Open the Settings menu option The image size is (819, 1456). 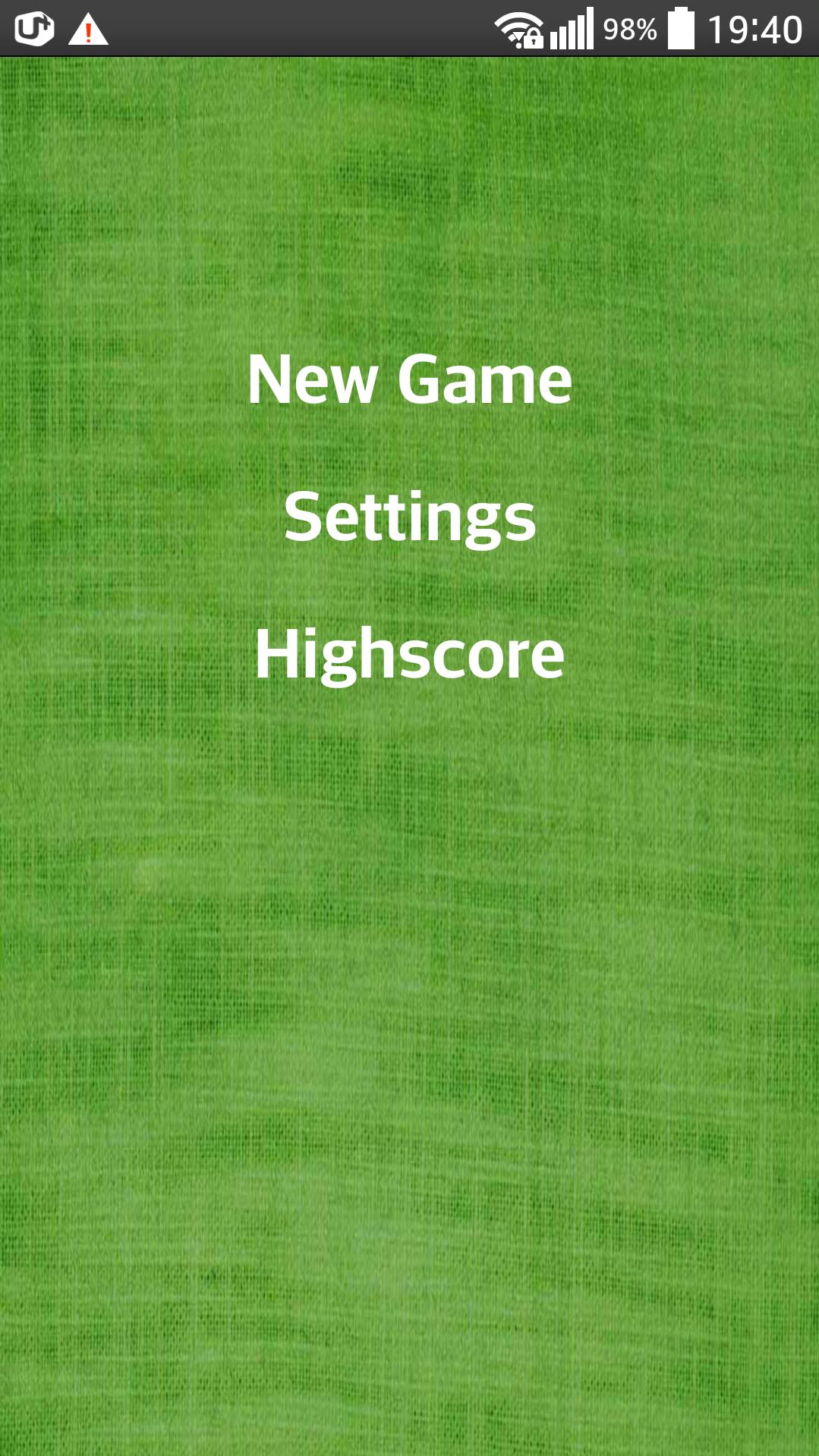tap(409, 517)
